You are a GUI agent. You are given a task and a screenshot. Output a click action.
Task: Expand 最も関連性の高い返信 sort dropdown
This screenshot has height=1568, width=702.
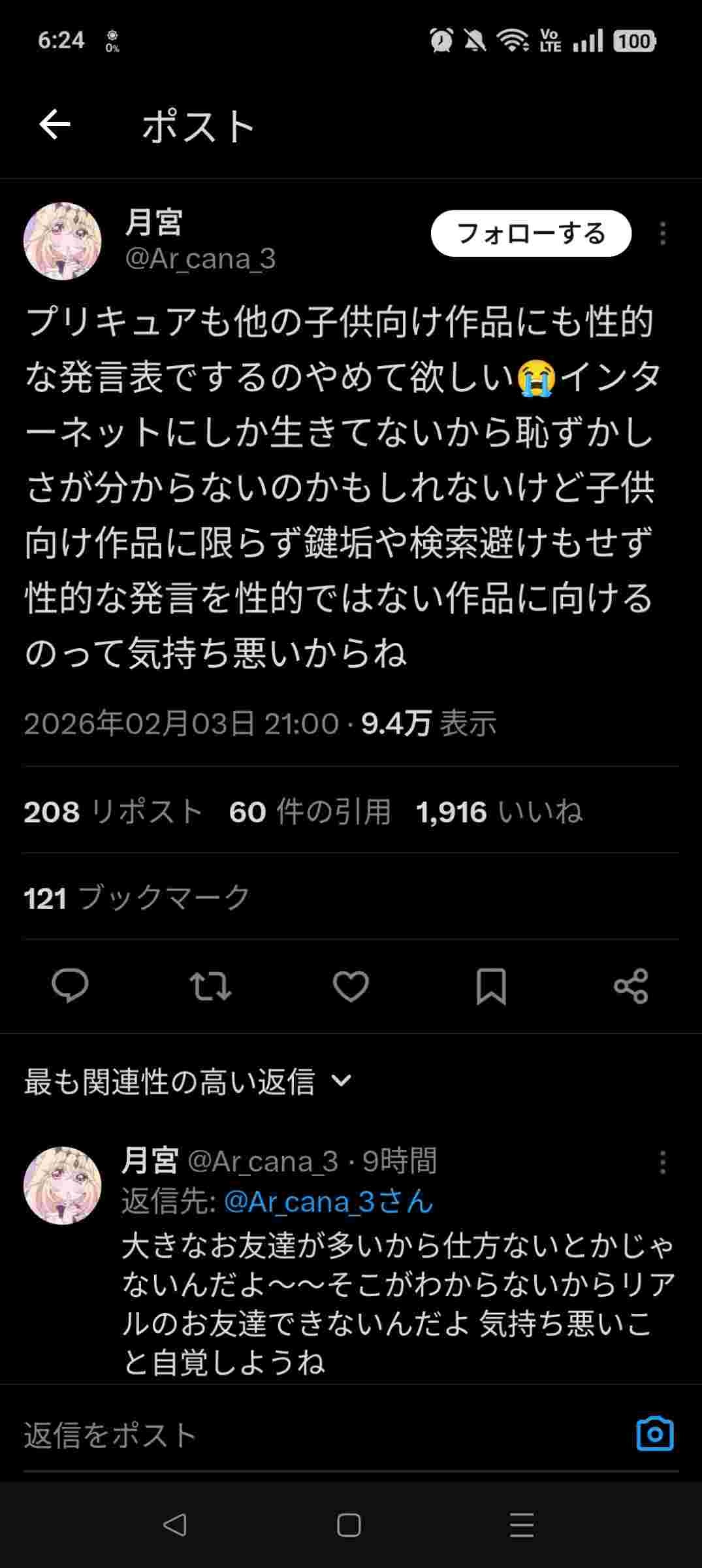point(188,1081)
